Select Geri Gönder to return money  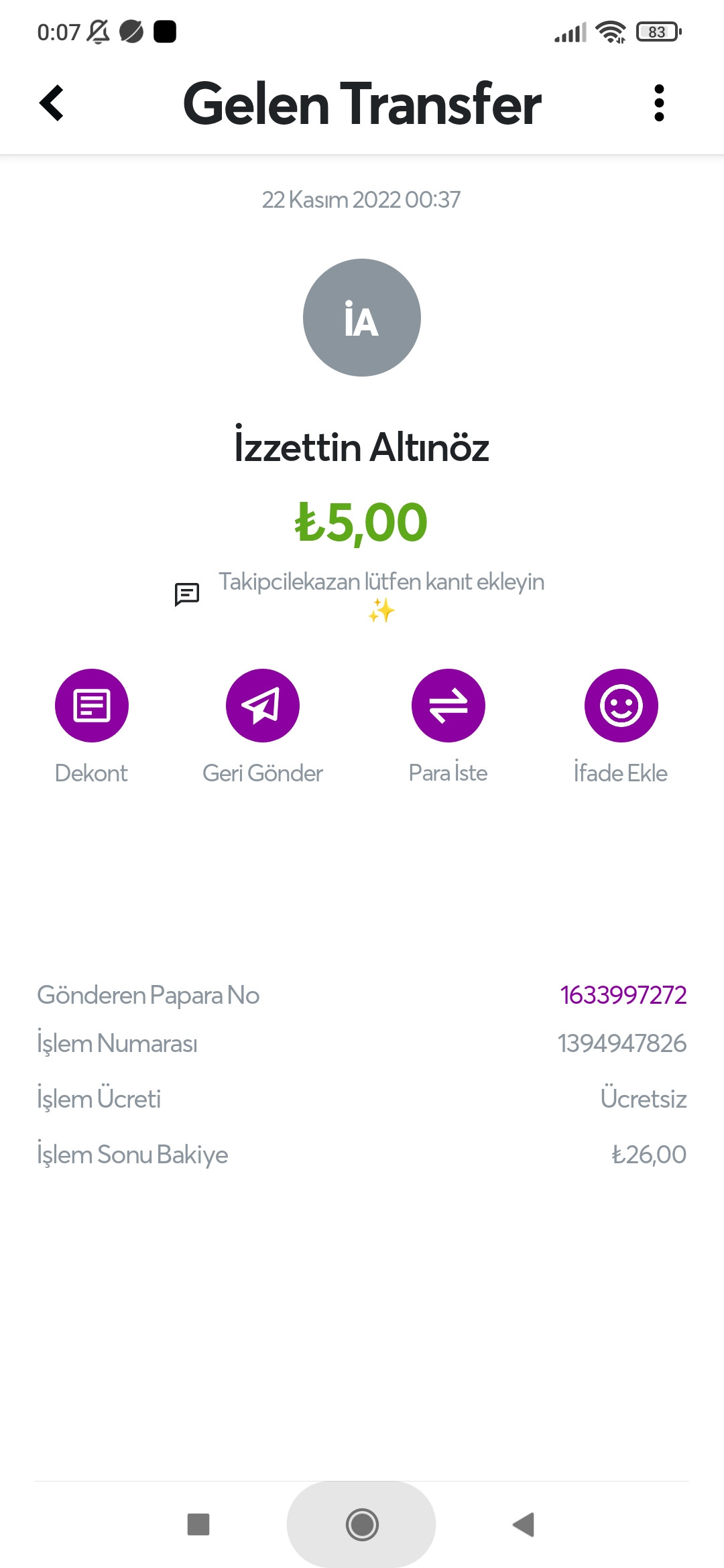coord(263,706)
